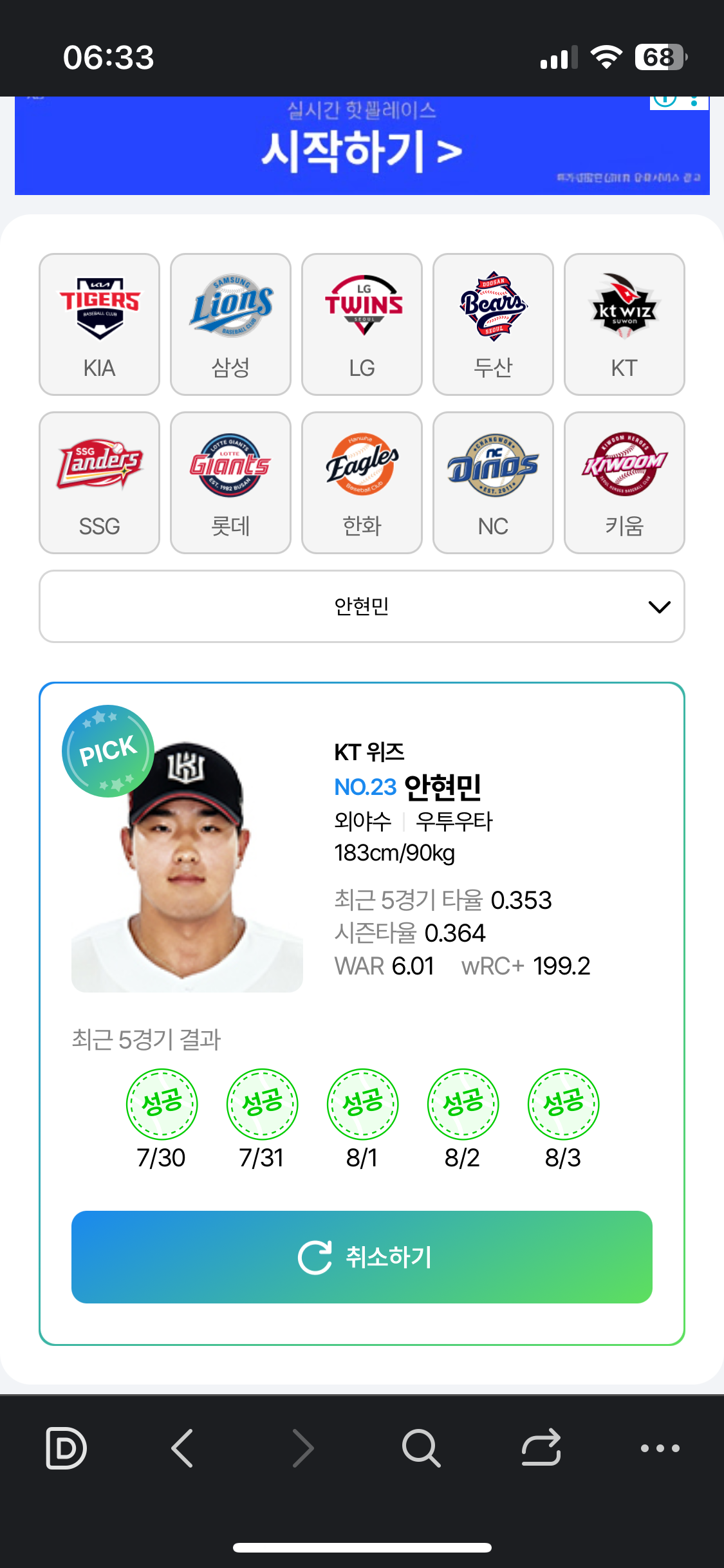Choose the SSG Landers team tile
The image size is (724, 1568).
(99, 483)
